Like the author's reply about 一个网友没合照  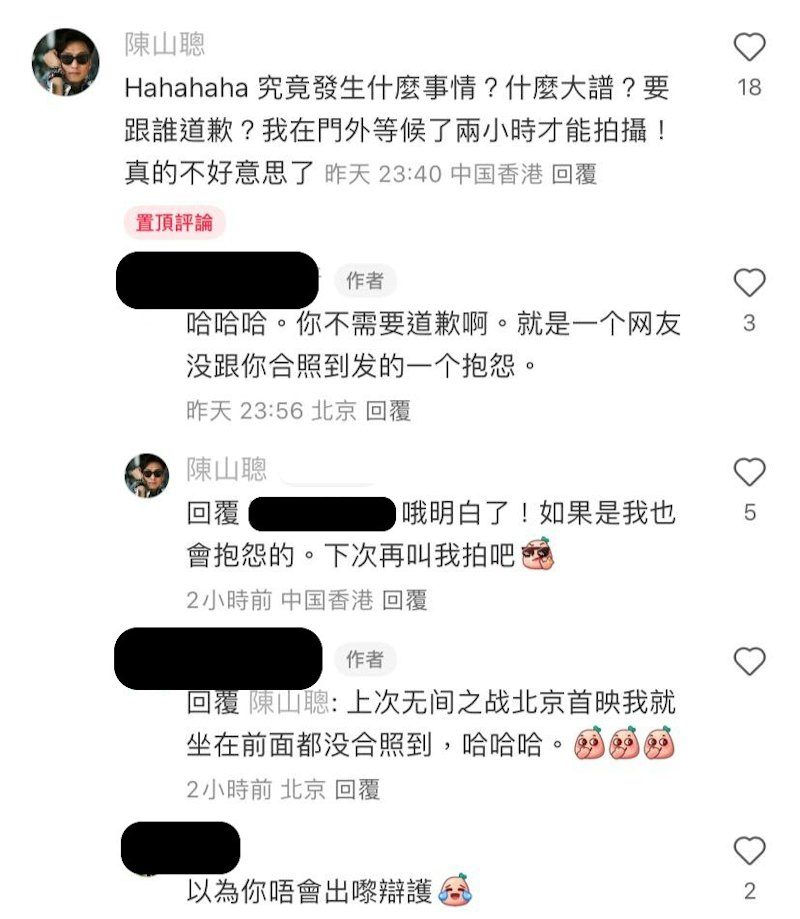coord(749,284)
